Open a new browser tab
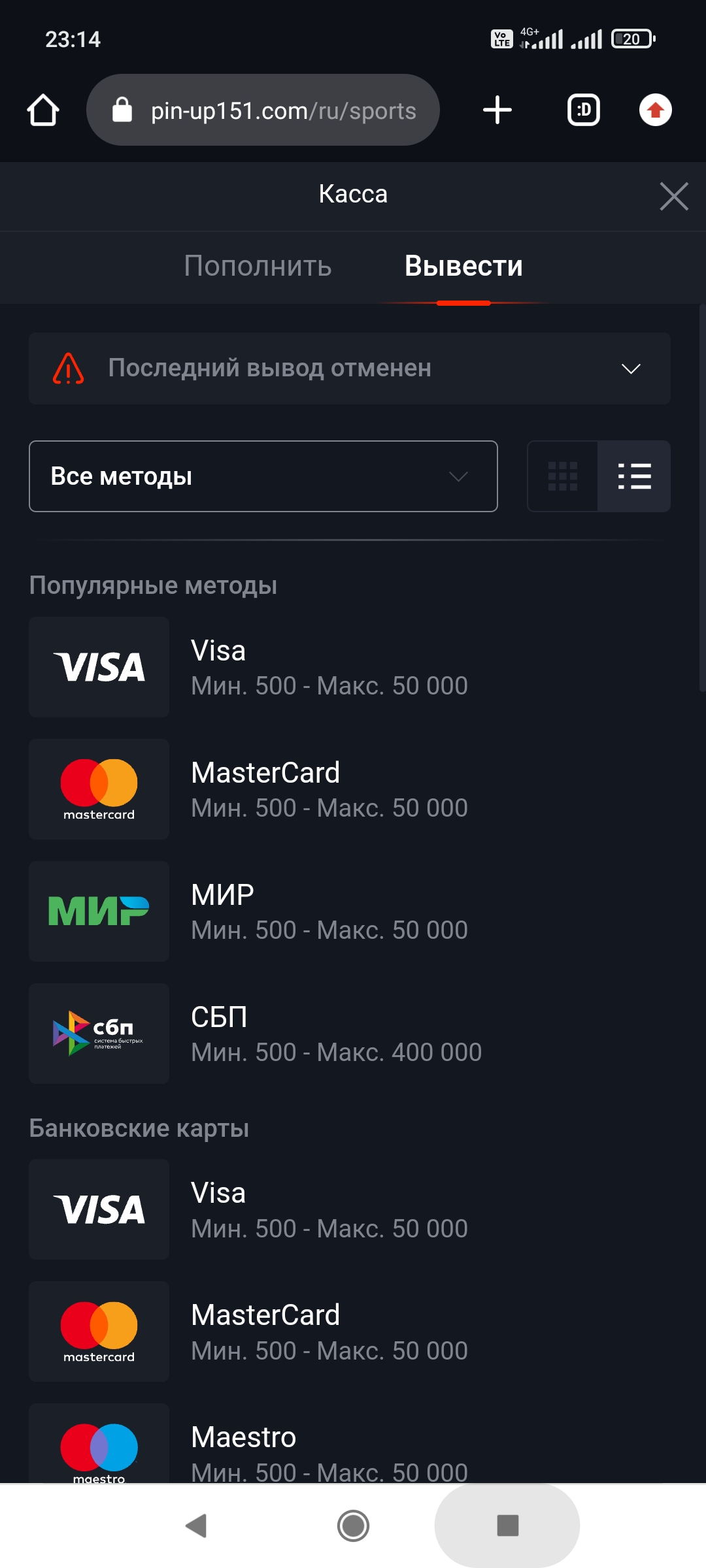Screen dimensions: 706x1568 497,110
